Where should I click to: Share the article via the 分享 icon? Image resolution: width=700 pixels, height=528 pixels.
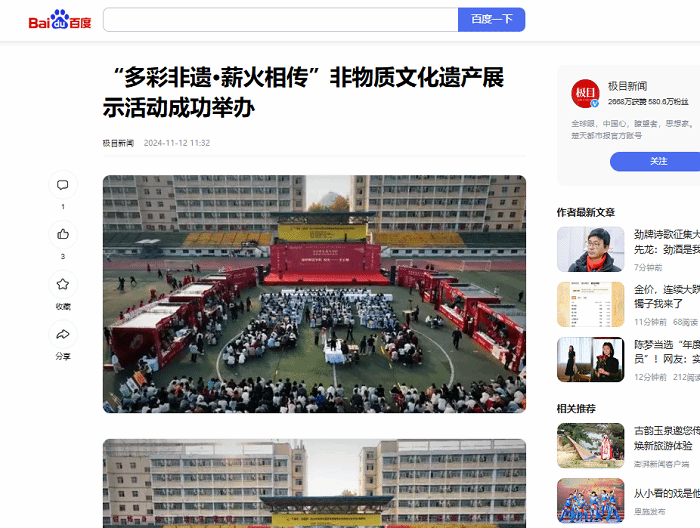(x=63, y=335)
